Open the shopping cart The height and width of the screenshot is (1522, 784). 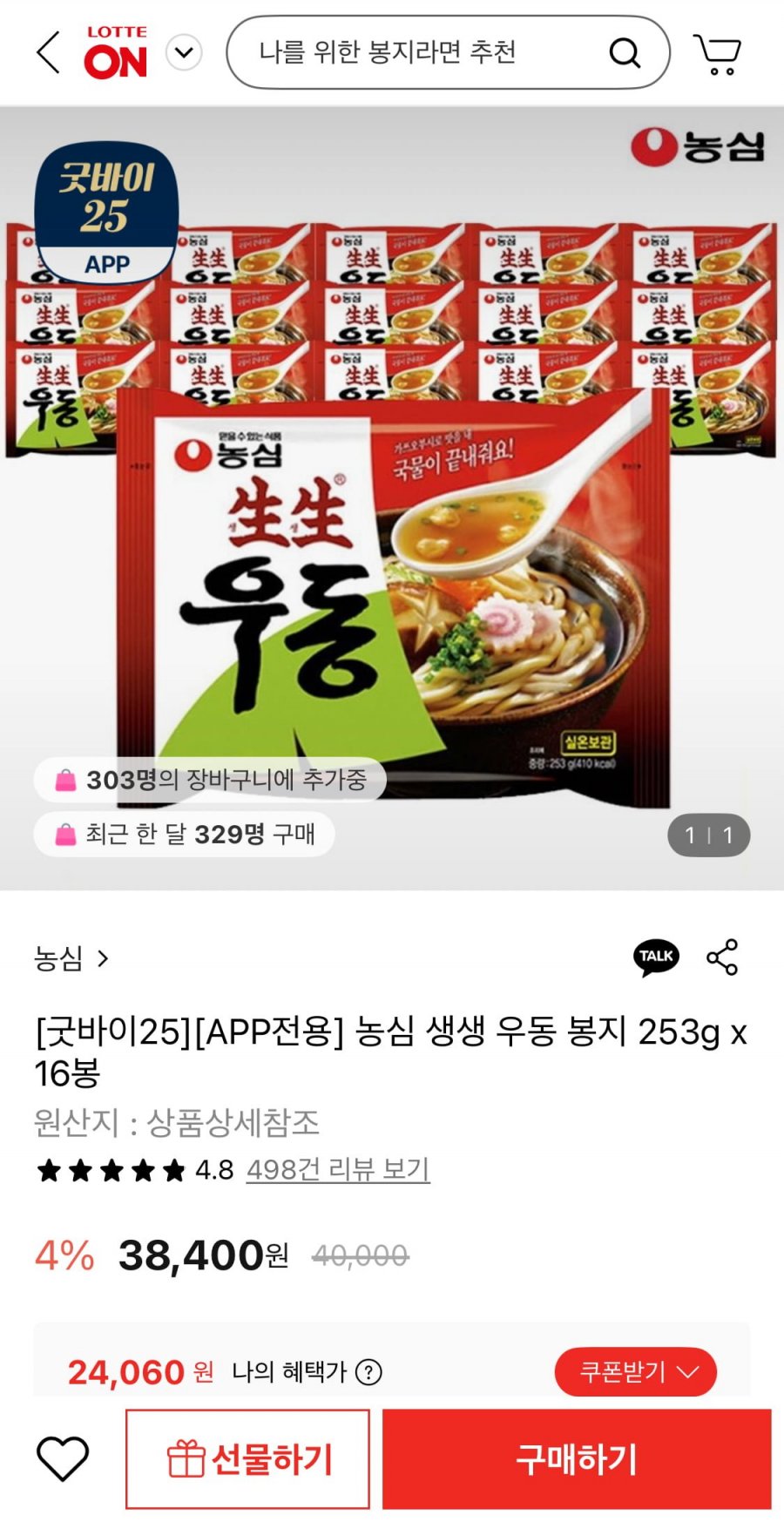click(717, 53)
